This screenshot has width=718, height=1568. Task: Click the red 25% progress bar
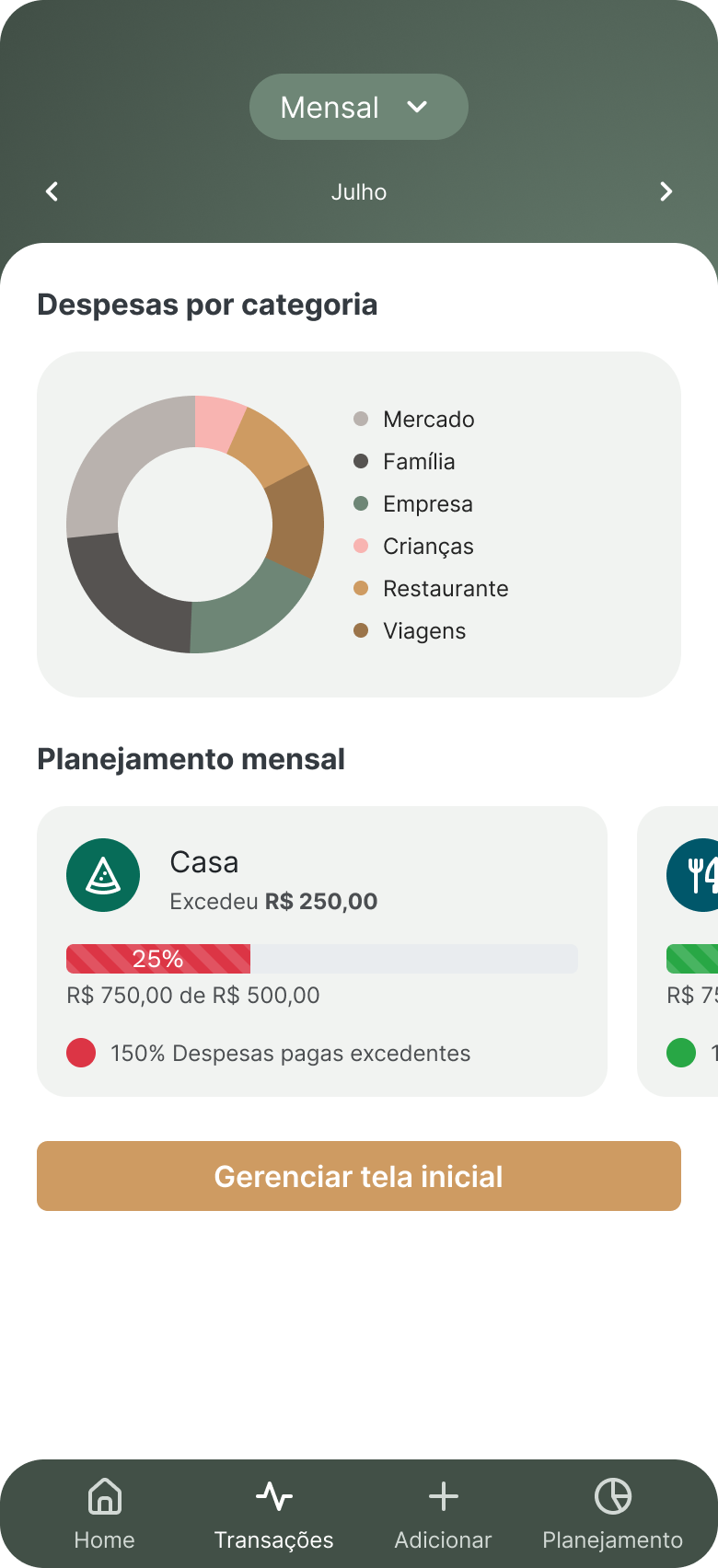pos(157,959)
